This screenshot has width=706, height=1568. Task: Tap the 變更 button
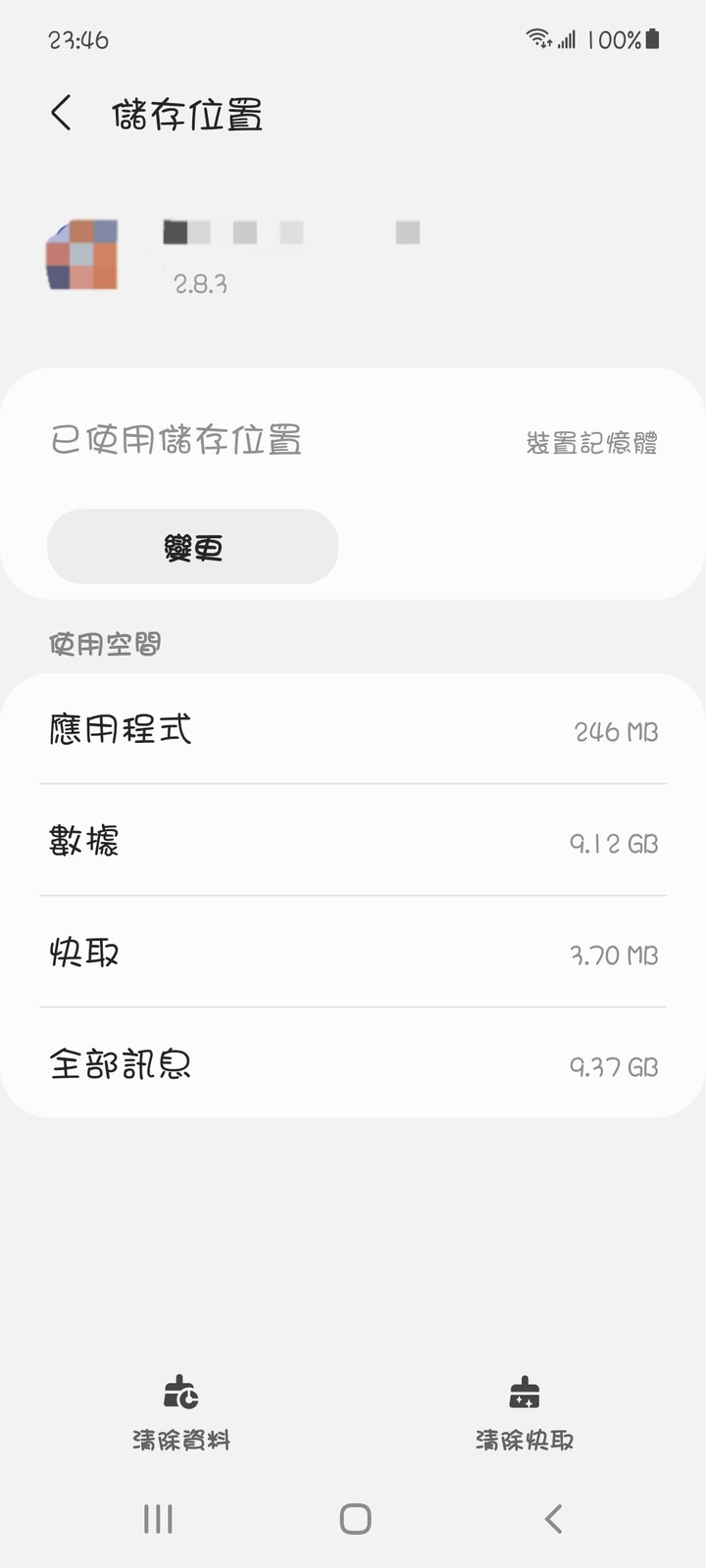pyautogui.click(x=193, y=547)
